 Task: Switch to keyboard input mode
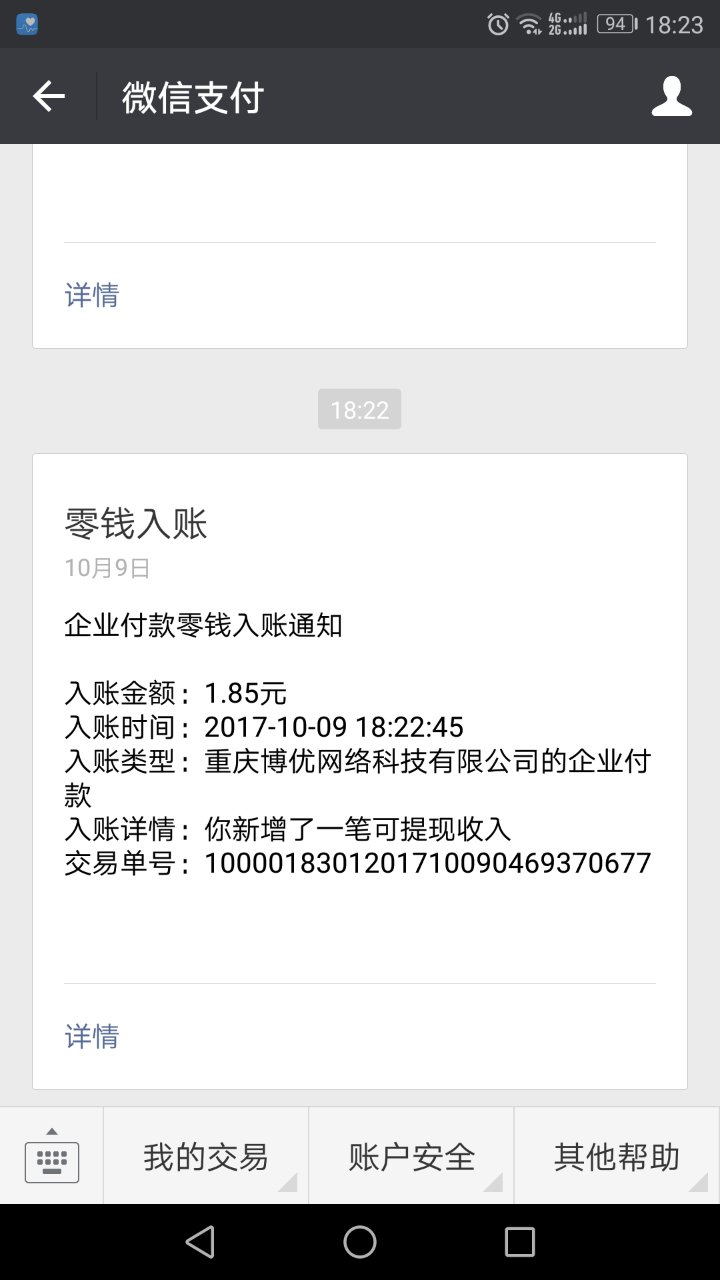tap(52, 1155)
